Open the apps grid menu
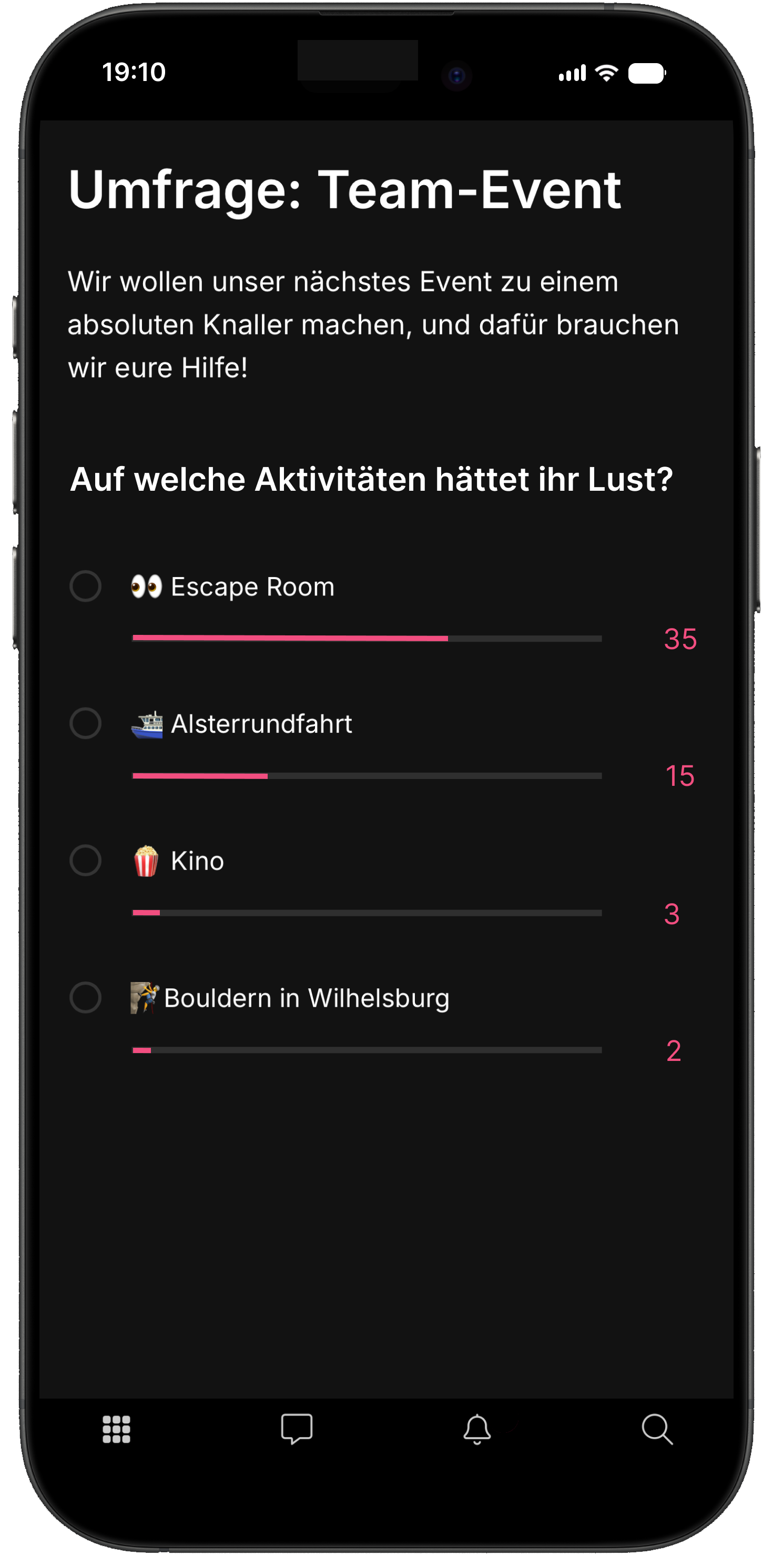Image resolution: width=773 pixels, height=1568 pixels. click(116, 1429)
